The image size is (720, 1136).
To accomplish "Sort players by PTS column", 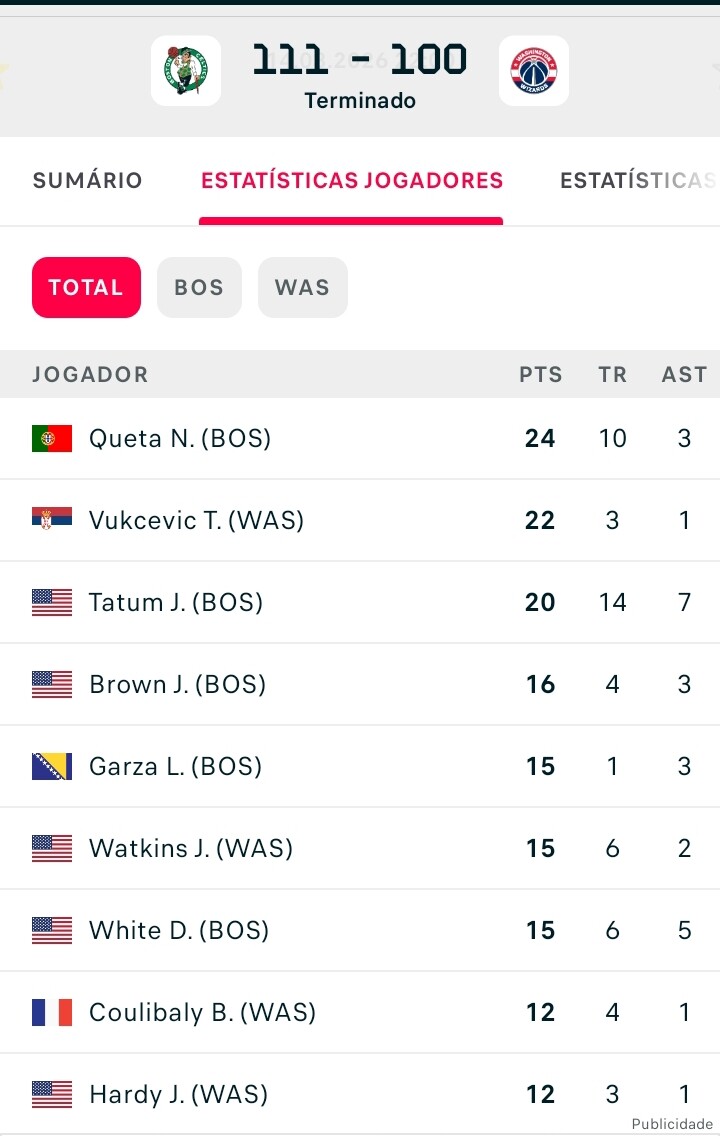I will (x=540, y=375).
